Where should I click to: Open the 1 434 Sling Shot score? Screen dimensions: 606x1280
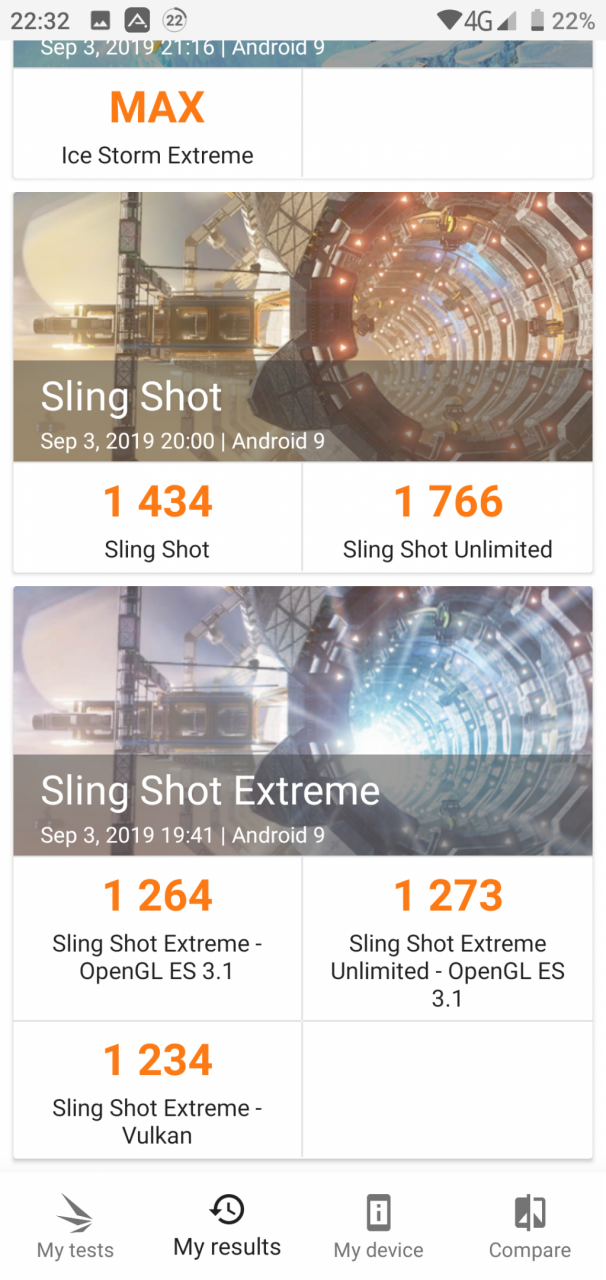tap(157, 517)
